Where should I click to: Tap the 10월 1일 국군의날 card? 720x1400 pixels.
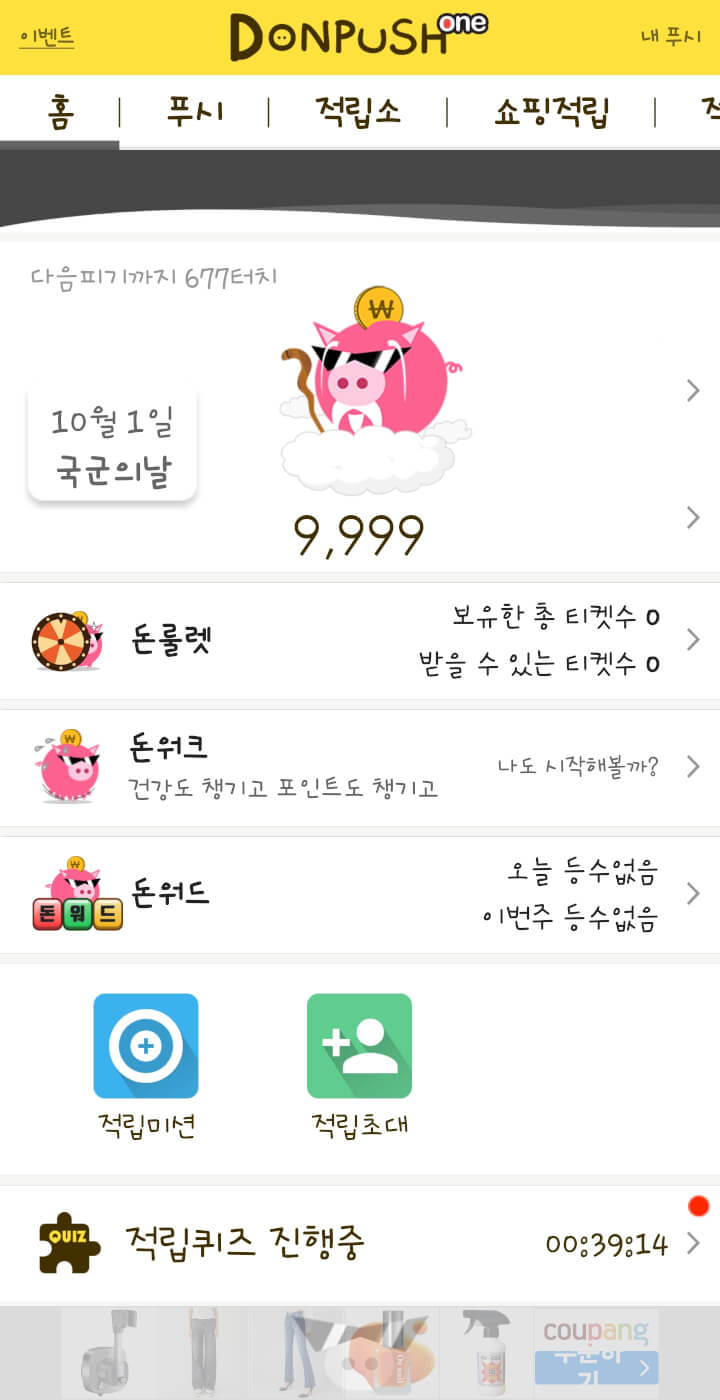112,442
